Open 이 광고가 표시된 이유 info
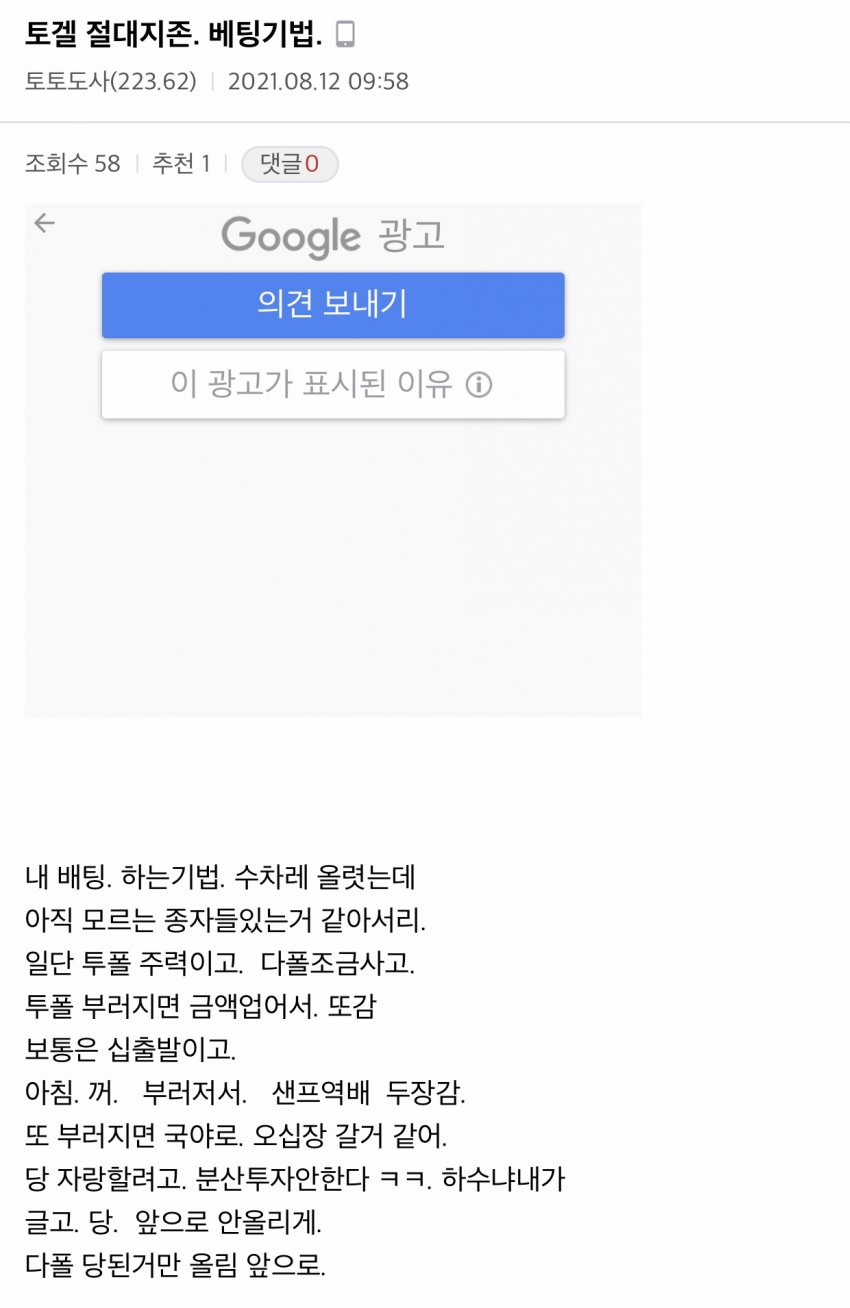 click(333, 384)
